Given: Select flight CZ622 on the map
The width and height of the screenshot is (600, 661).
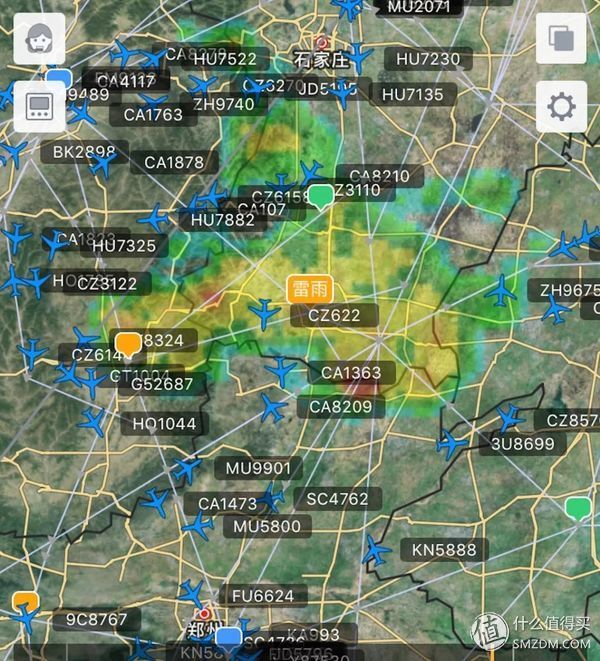Looking at the screenshot, I should tap(334, 316).
